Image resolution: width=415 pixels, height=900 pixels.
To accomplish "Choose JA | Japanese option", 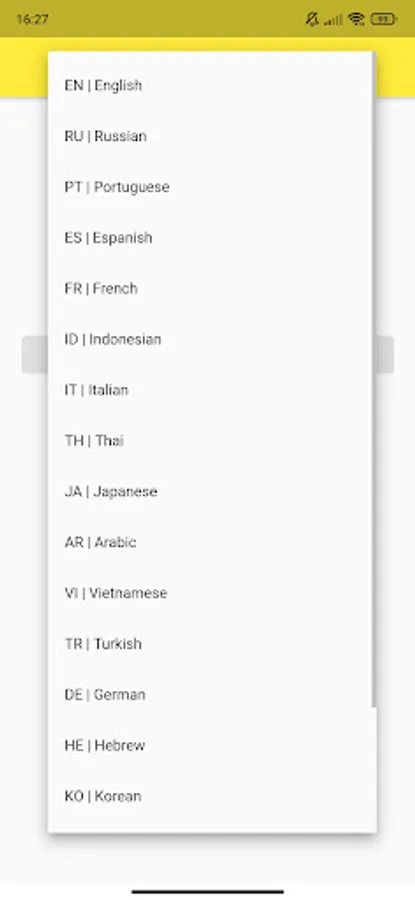I will (x=212, y=491).
